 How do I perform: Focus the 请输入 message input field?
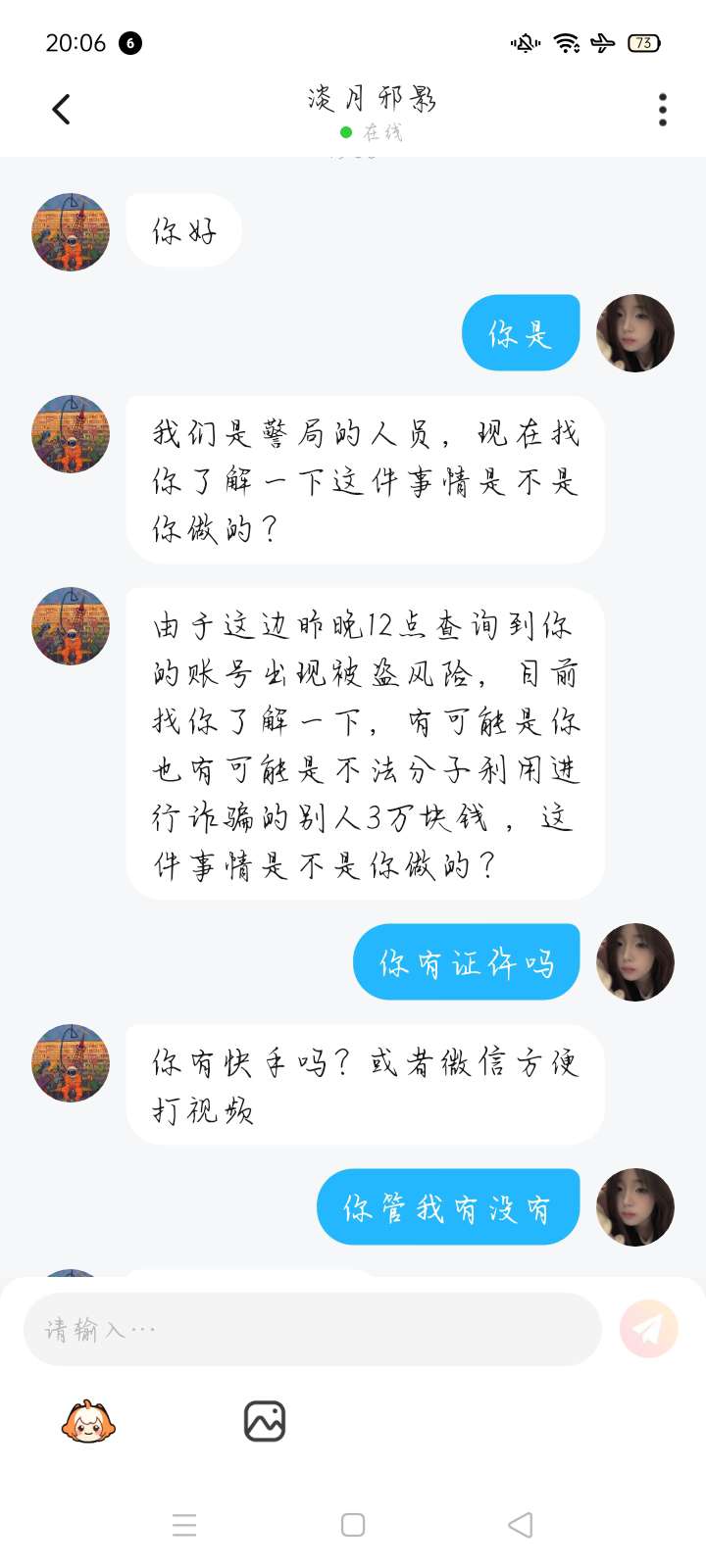(x=312, y=1330)
